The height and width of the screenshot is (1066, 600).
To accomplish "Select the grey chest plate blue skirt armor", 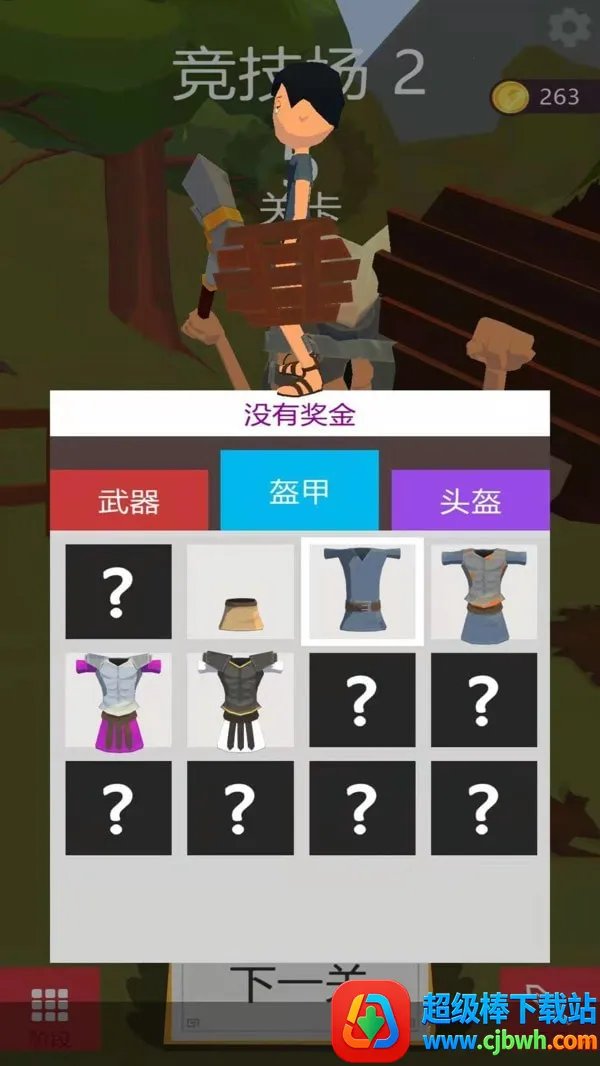I will coord(484,592).
